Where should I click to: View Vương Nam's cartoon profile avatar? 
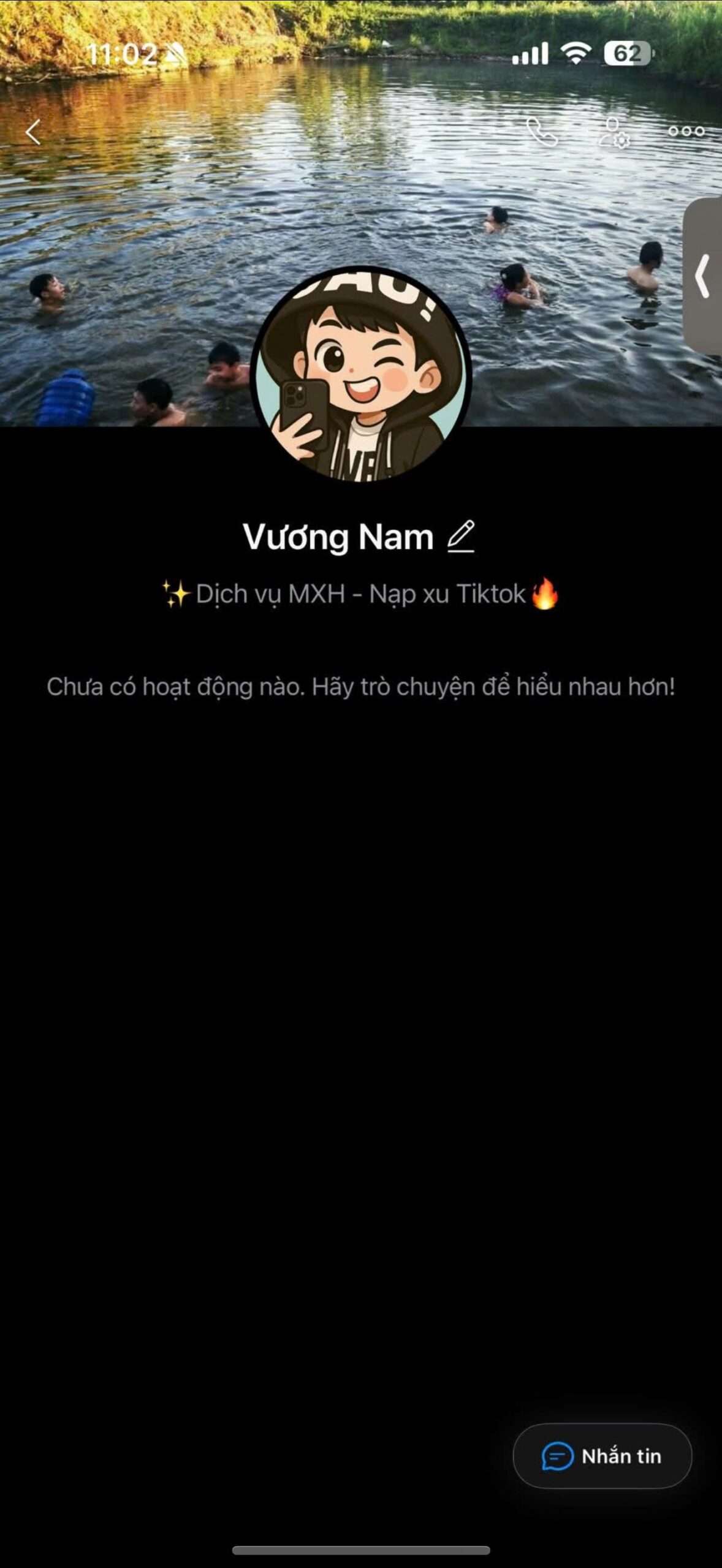click(x=361, y=374)
